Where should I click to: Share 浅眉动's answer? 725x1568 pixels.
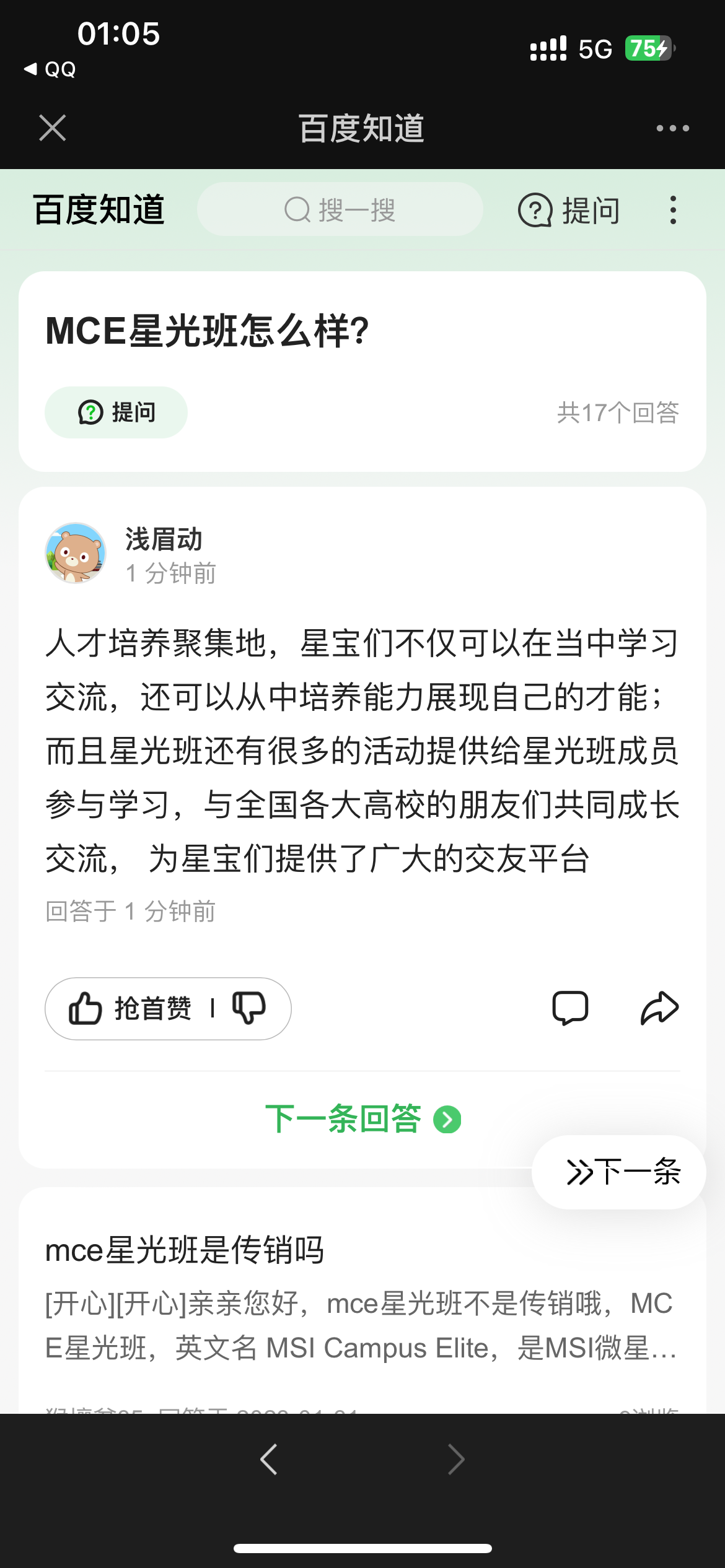point(659,1008)
